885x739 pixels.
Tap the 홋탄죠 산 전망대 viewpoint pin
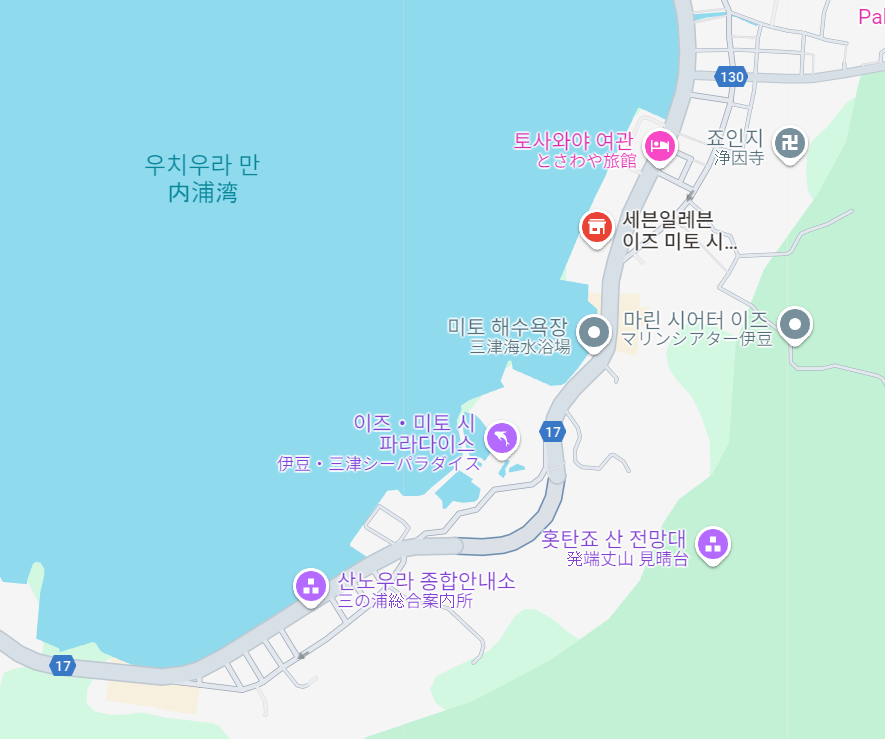[x=712, y=544]
